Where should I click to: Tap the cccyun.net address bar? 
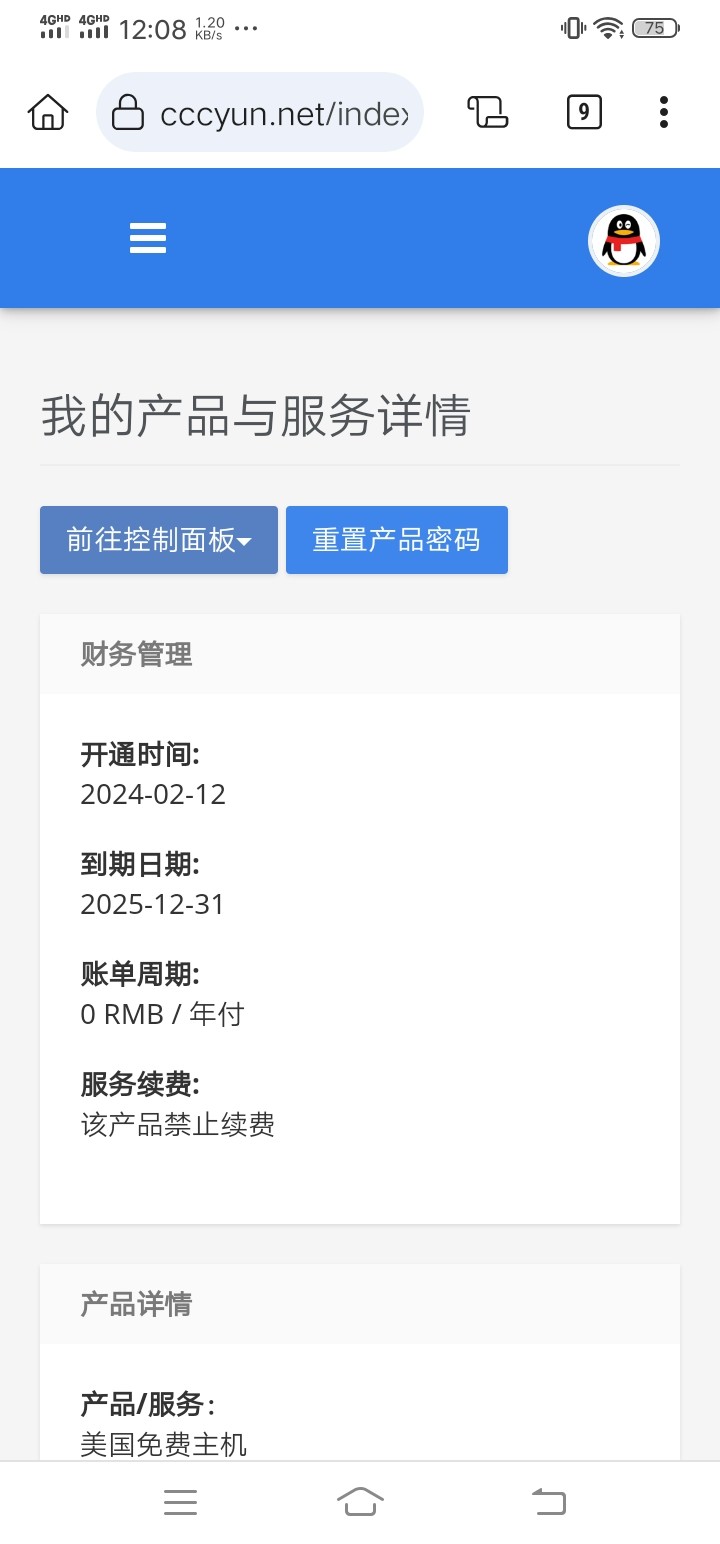pos(260,112)
